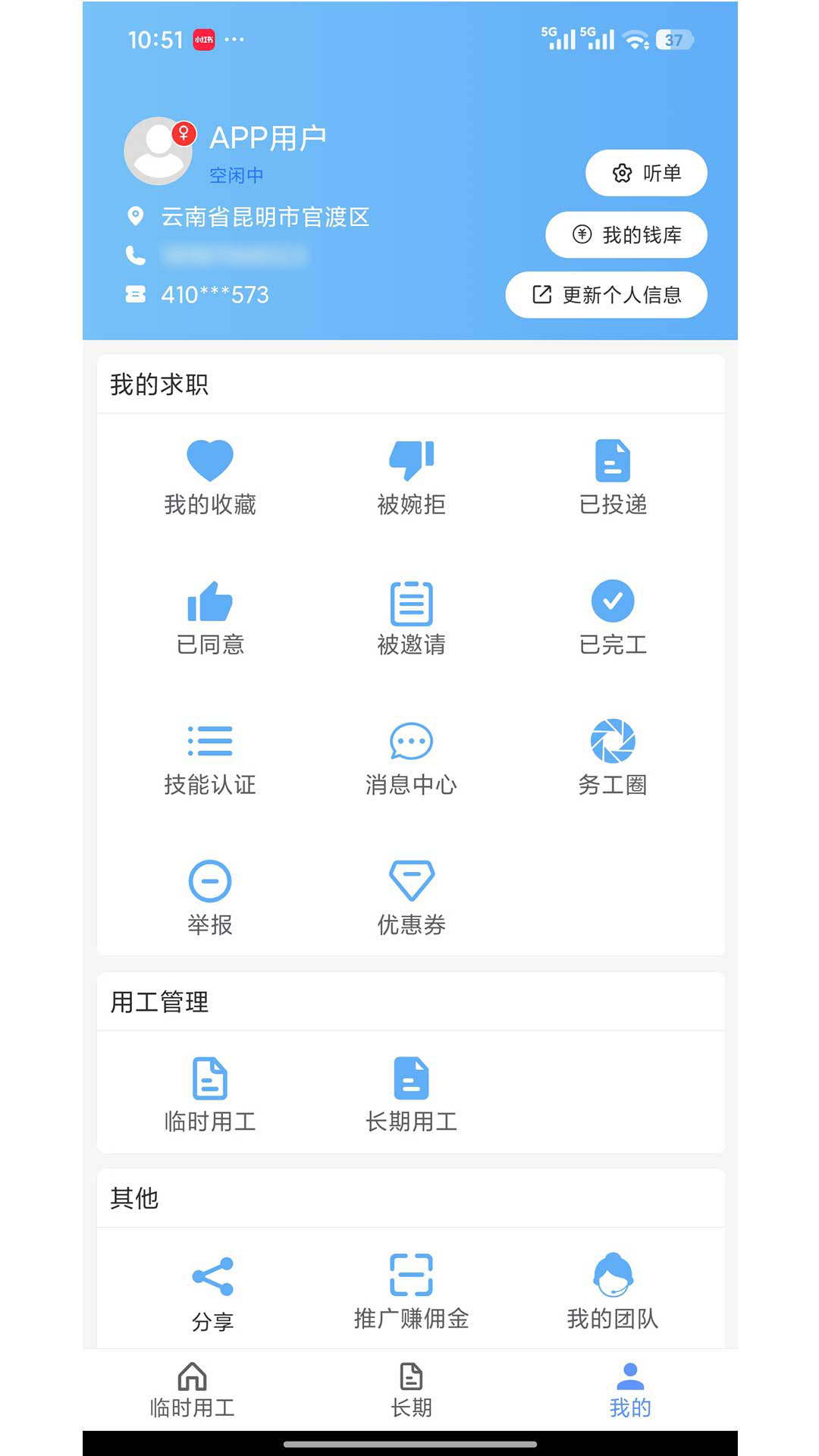View 已投递 submitted applications
This screenshot has width=819, height=1456.
(x=613, y=476)
